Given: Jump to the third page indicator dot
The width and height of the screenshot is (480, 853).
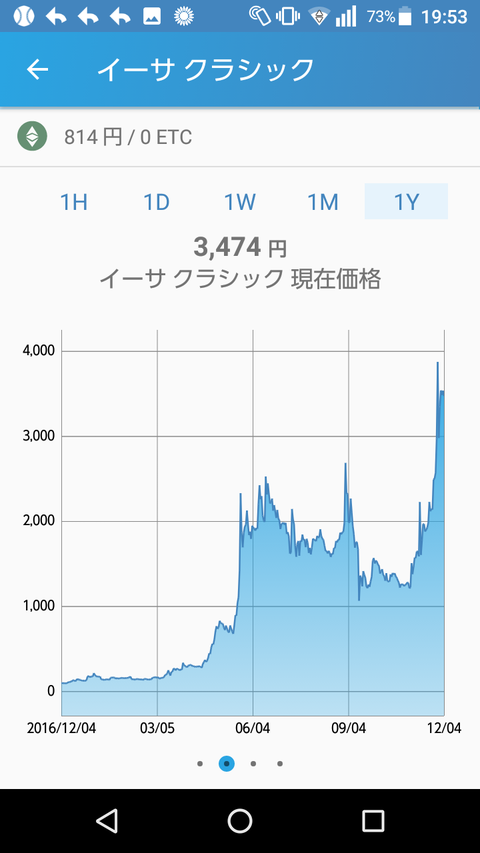Looking at the screenshot, I should click(x=253, y=764).
